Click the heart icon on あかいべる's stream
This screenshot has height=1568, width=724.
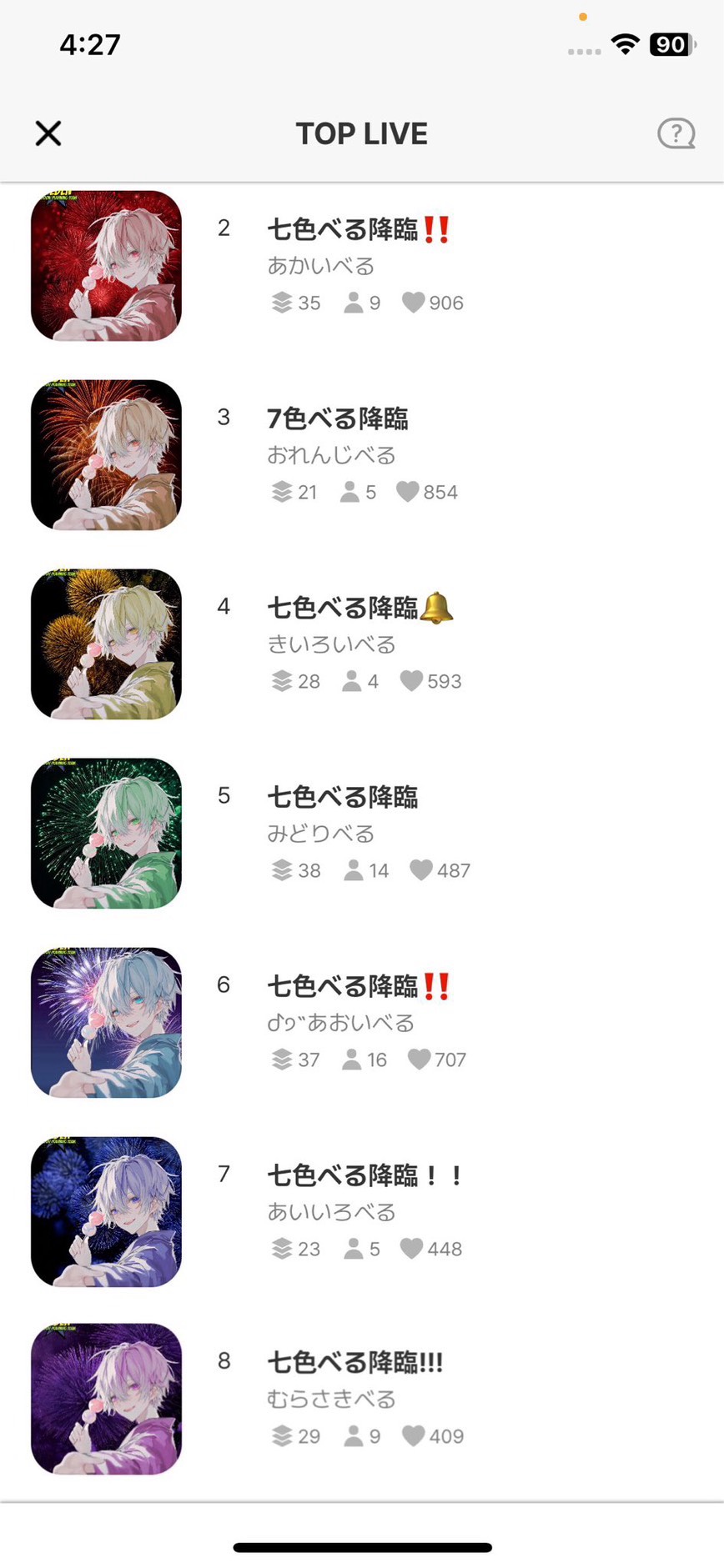coord(412,303)
